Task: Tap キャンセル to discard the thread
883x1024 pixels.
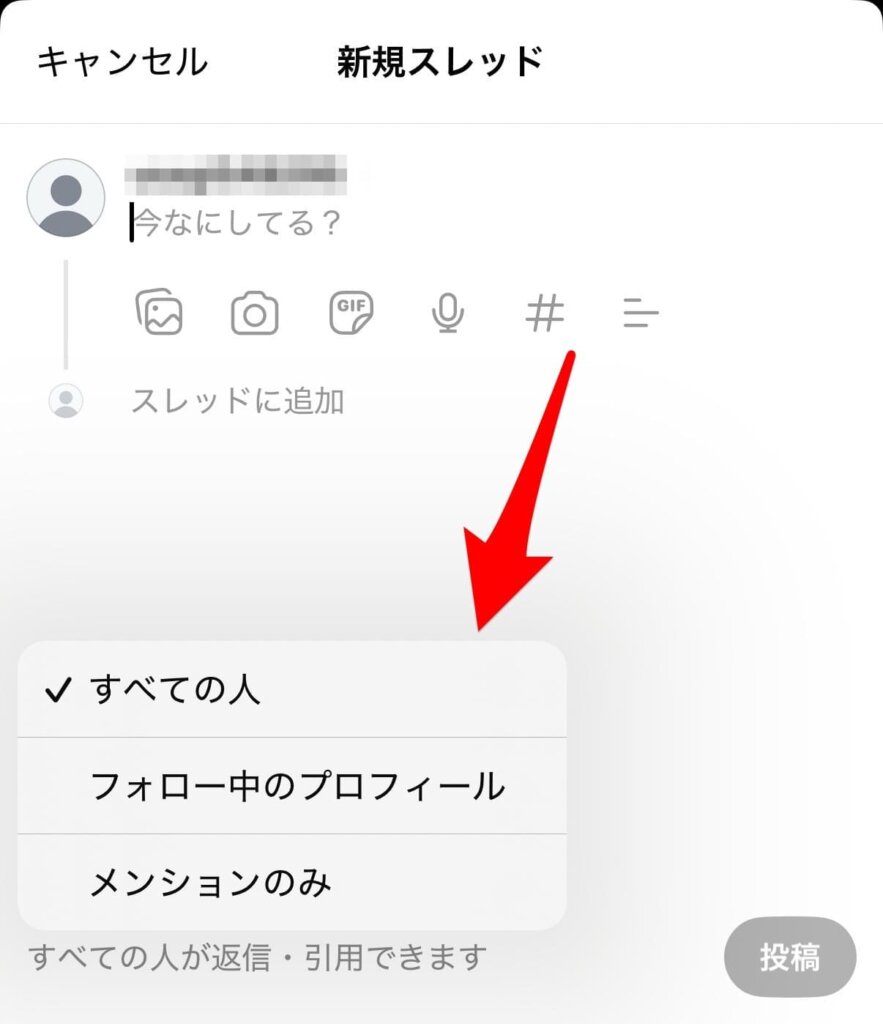Action: 122,62
